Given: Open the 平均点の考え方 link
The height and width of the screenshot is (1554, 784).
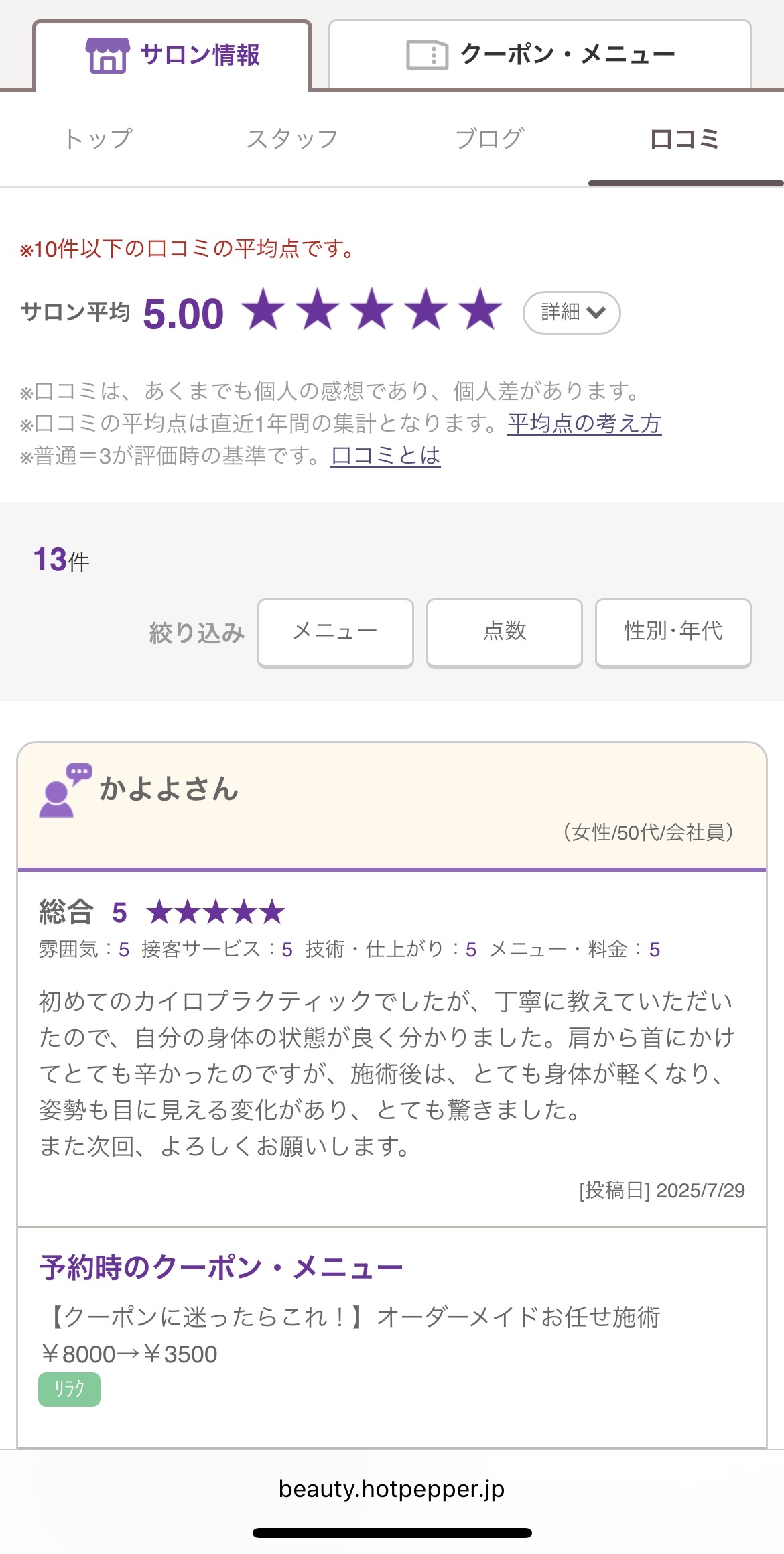Looking at the screenshot, I should coord(584,424).
